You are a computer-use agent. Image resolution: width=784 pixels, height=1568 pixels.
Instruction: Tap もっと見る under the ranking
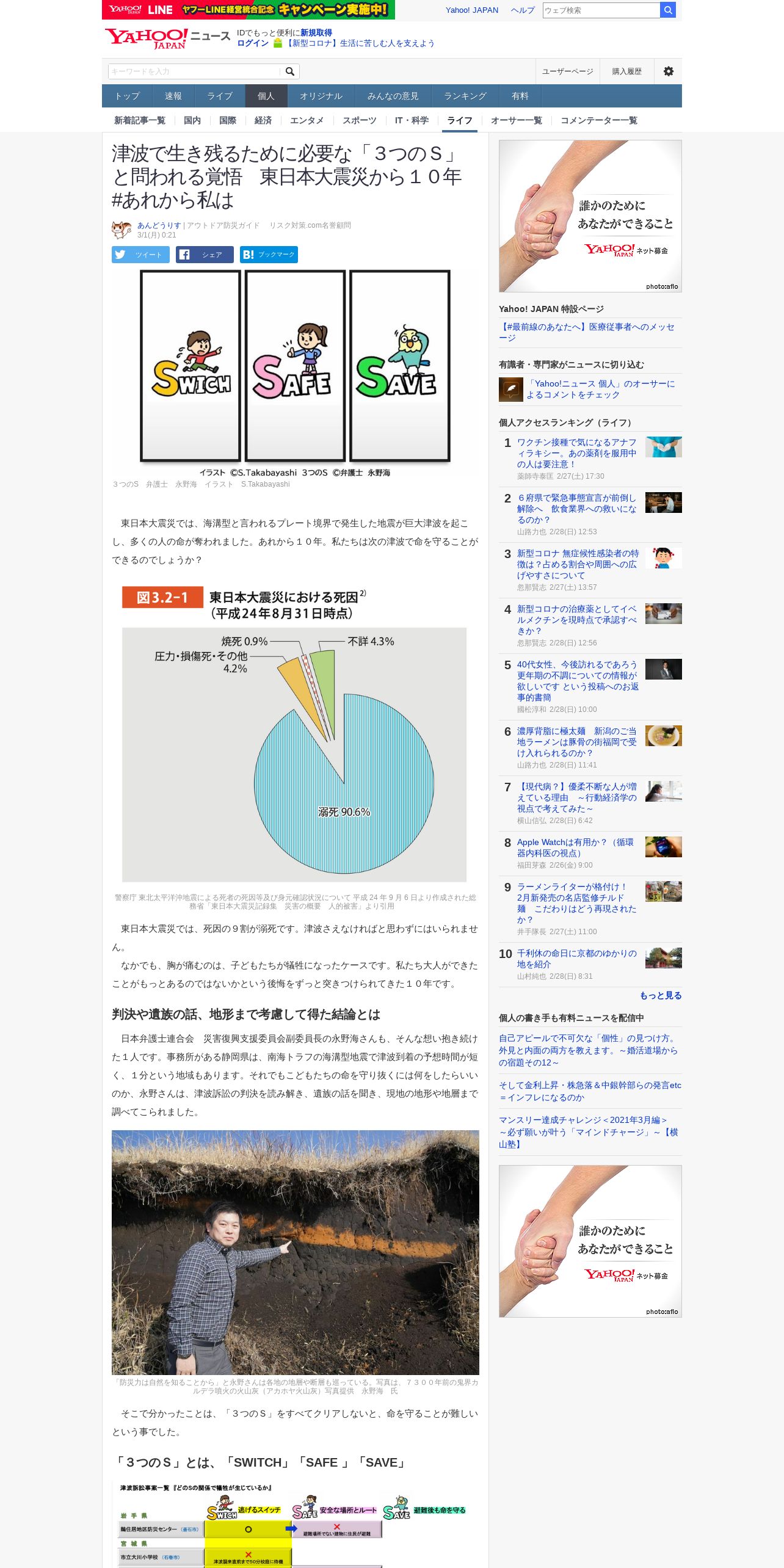(x=661, y=995)
